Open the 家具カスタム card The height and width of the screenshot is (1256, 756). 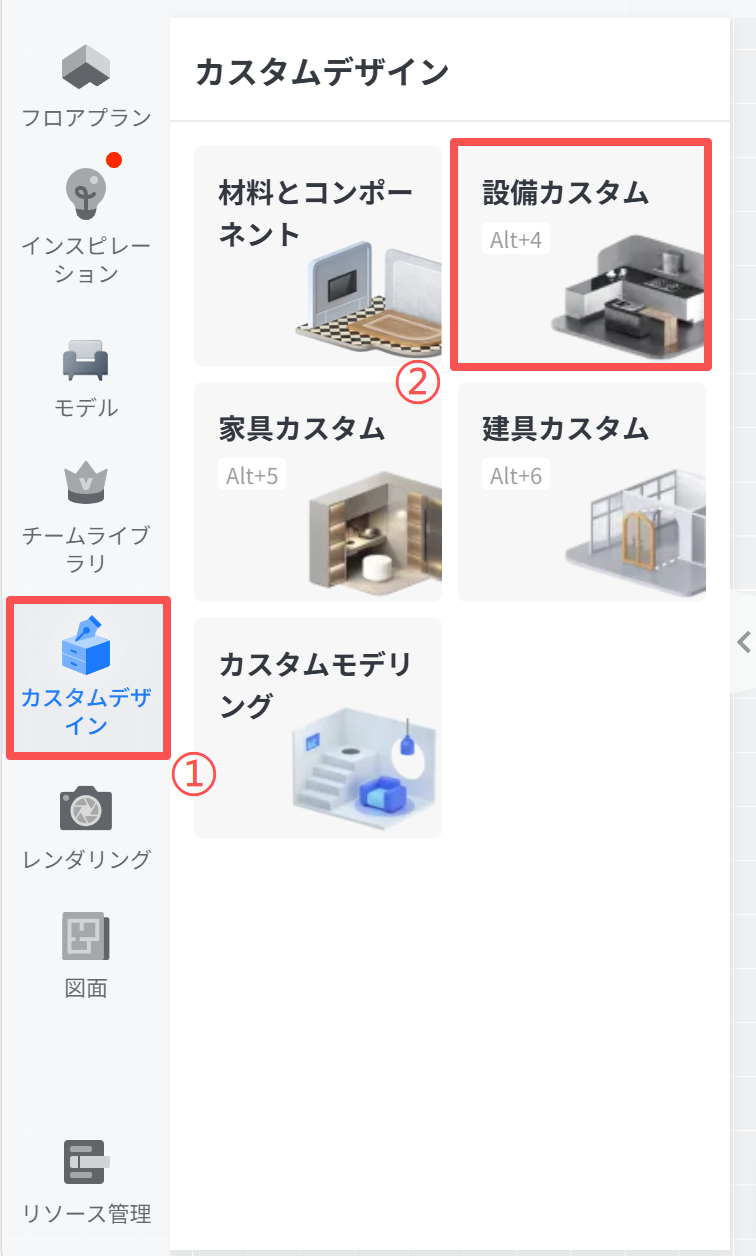pyautogui.click(x=318, y=492)
